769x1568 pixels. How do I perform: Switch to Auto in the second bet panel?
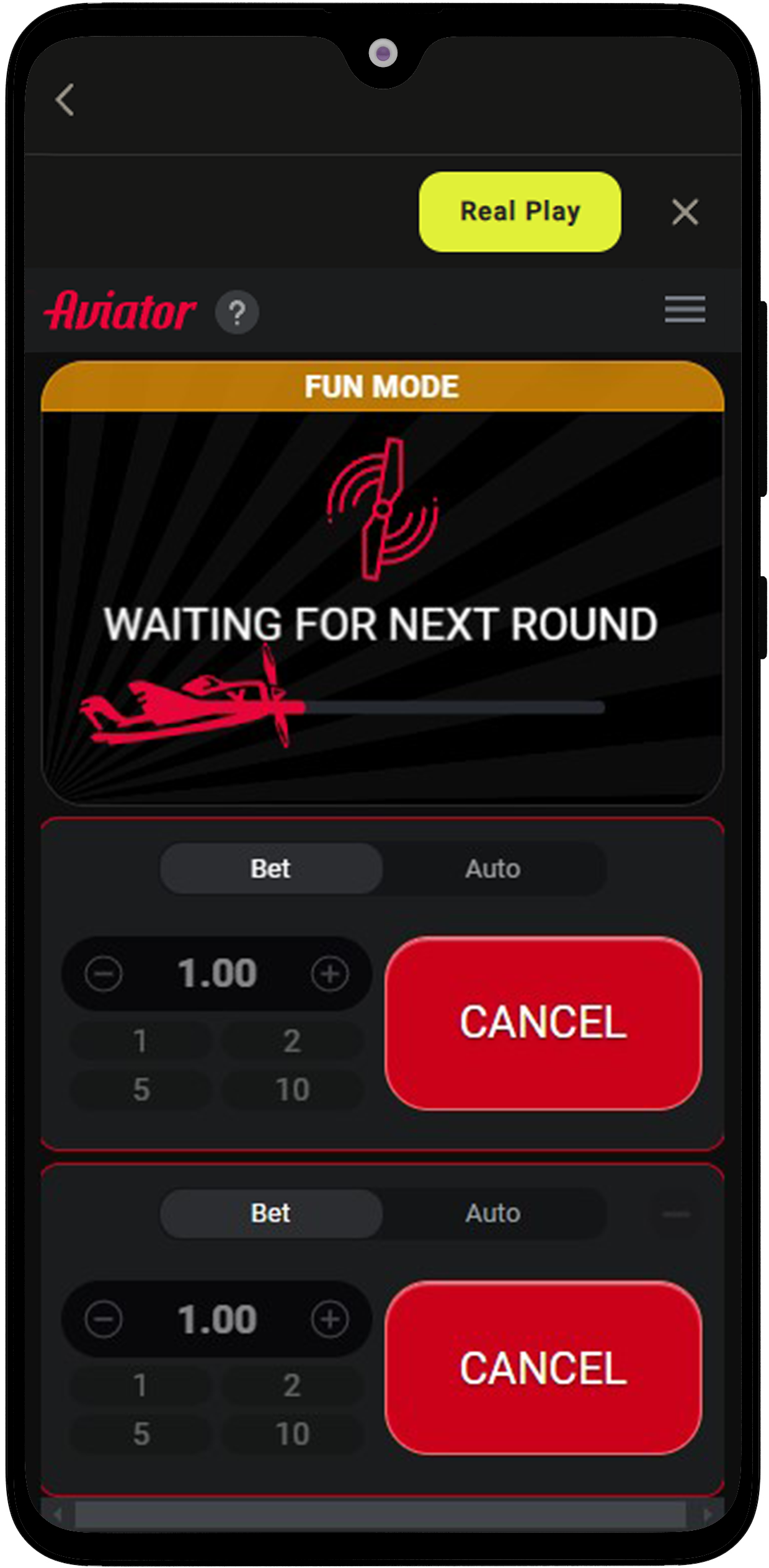coord(493,1213)
